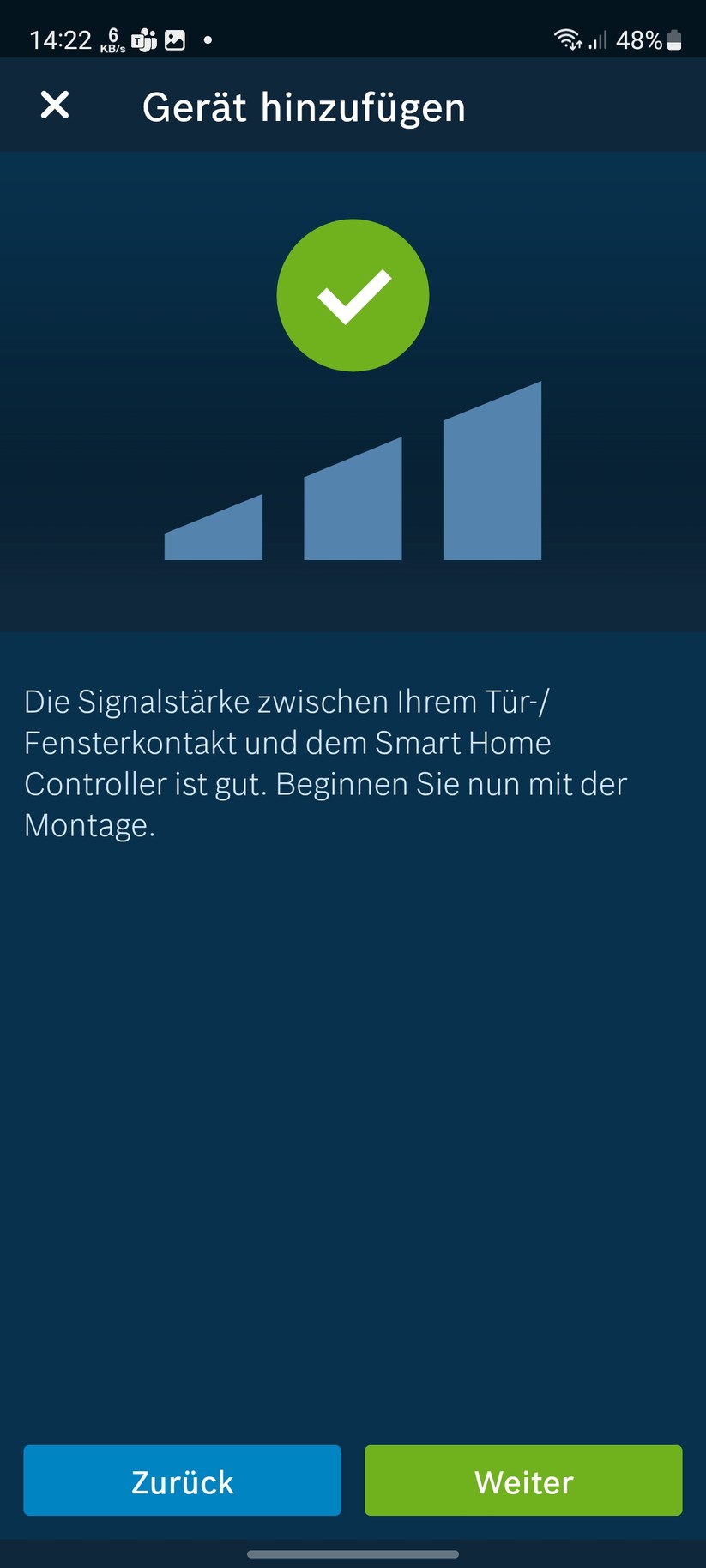Open the gallery notification icon

click(x=174, y=39)
